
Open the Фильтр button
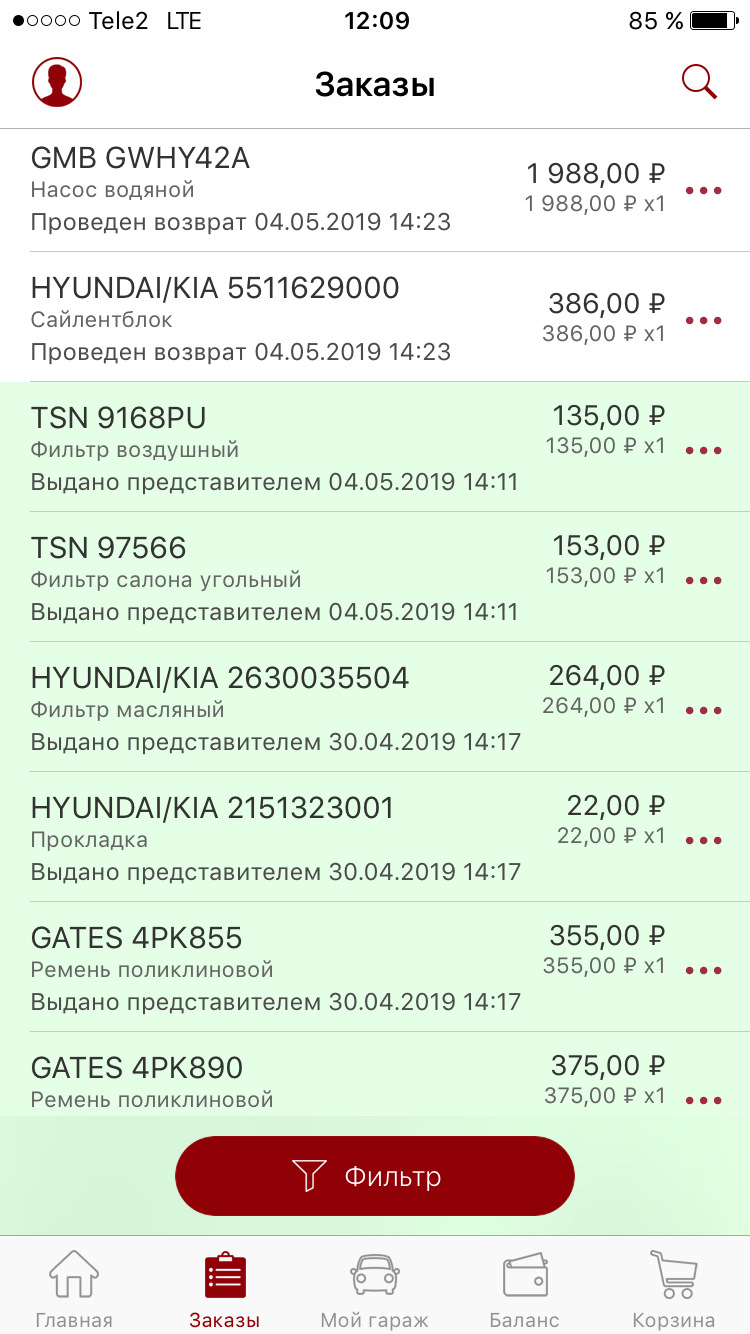point(375,1176)
